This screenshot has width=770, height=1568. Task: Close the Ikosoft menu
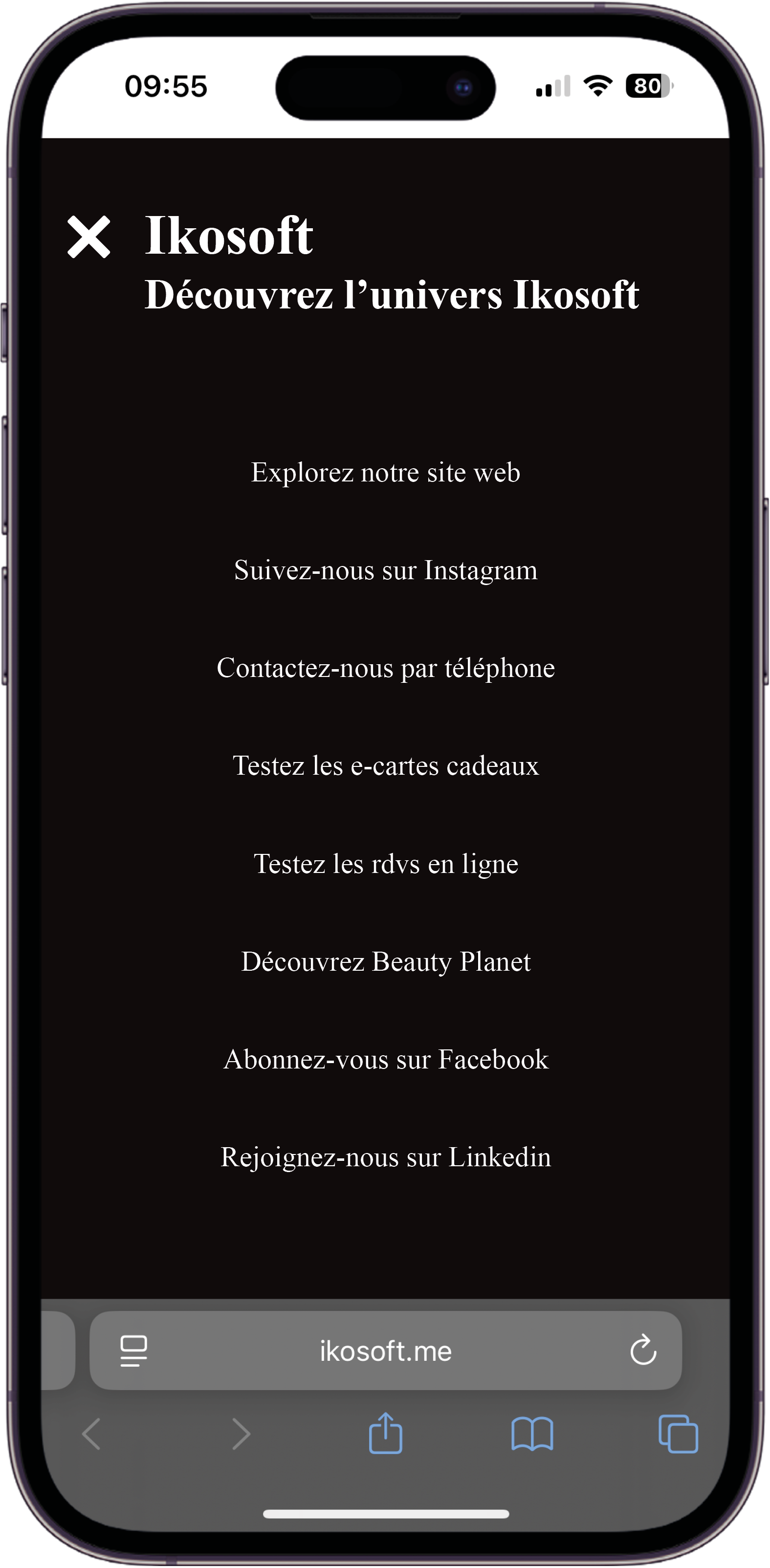(89, 237)
